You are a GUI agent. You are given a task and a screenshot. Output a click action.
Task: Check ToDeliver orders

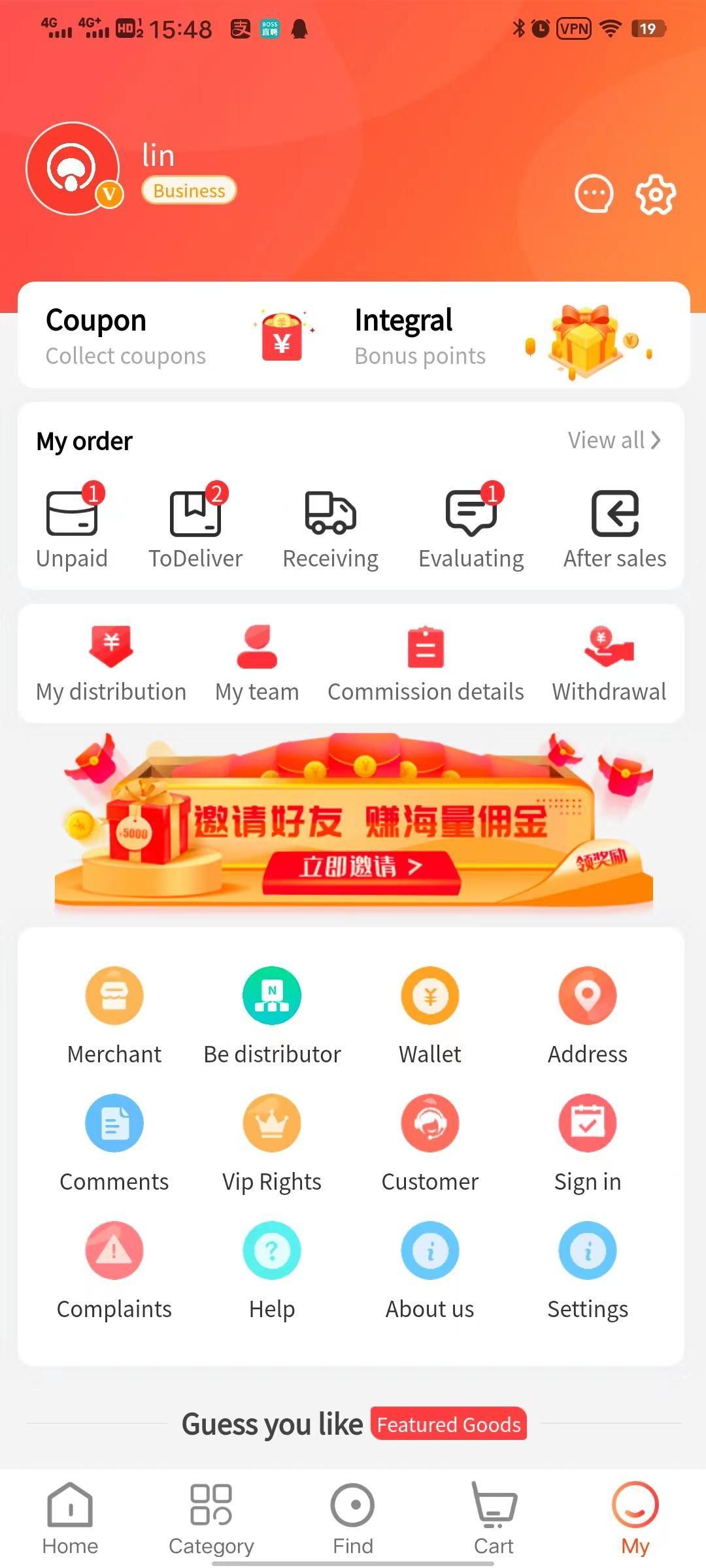[195, 529]
